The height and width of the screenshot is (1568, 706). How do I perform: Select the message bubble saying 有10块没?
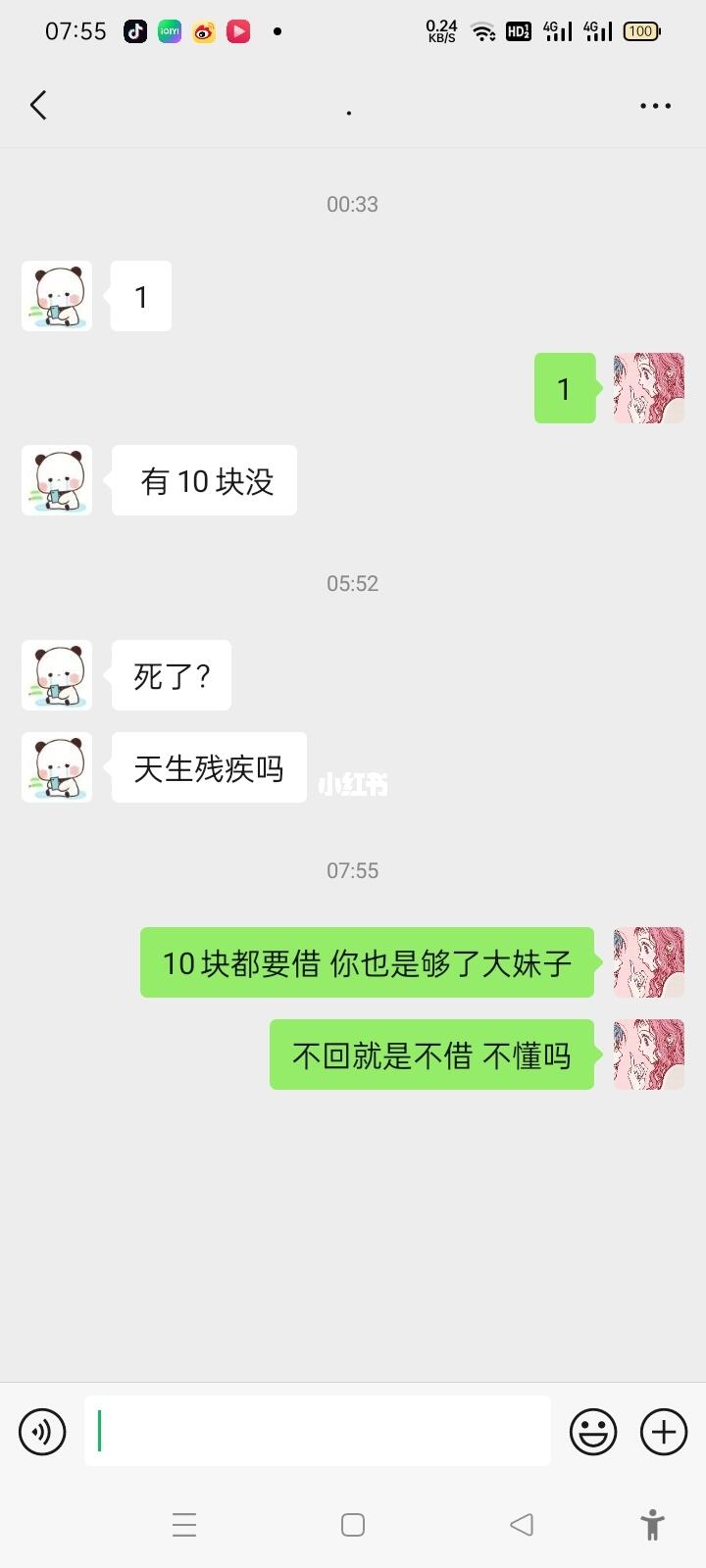tap(204, 480)
